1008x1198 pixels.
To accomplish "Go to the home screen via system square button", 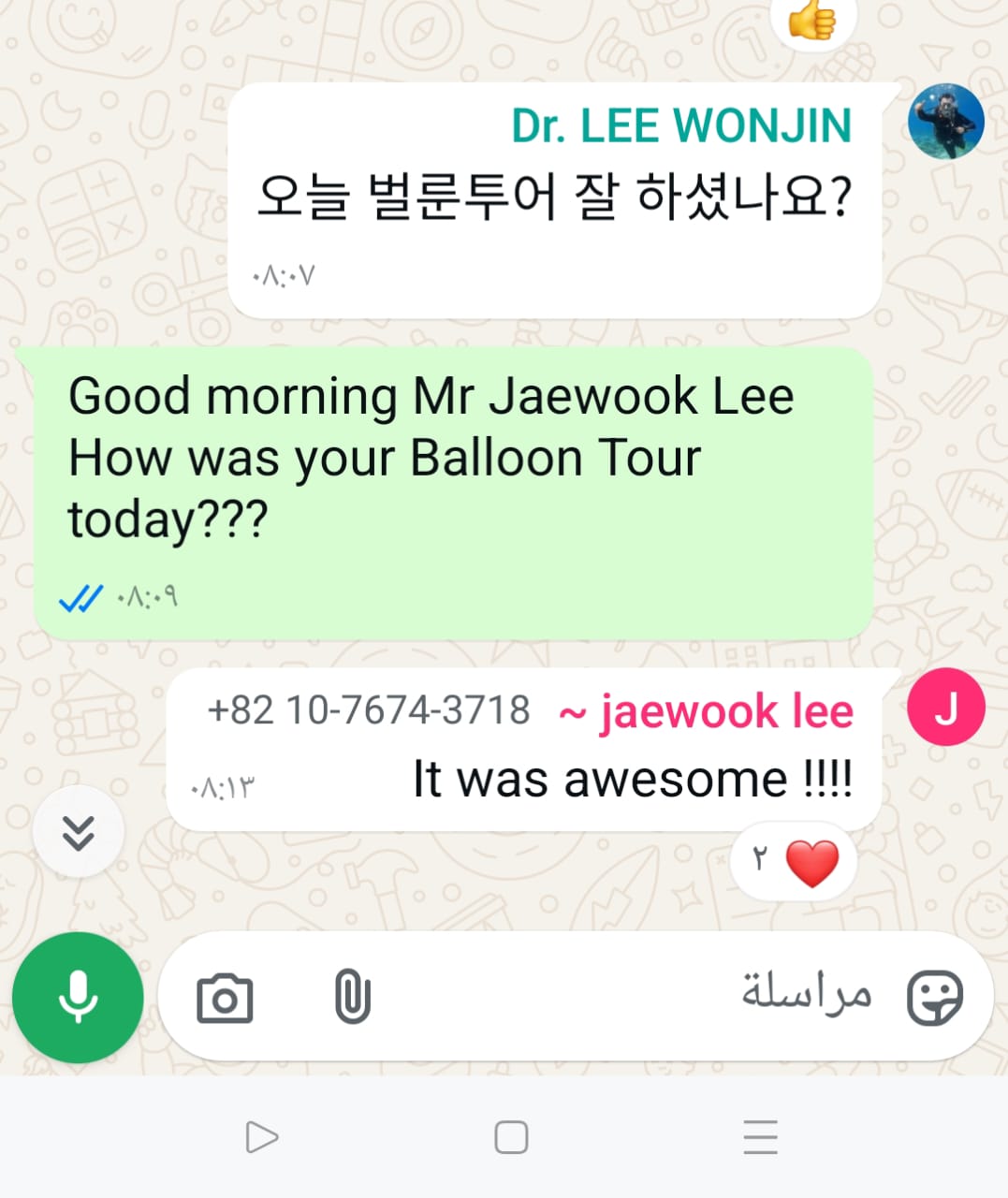I will [x=511, y=1138].
